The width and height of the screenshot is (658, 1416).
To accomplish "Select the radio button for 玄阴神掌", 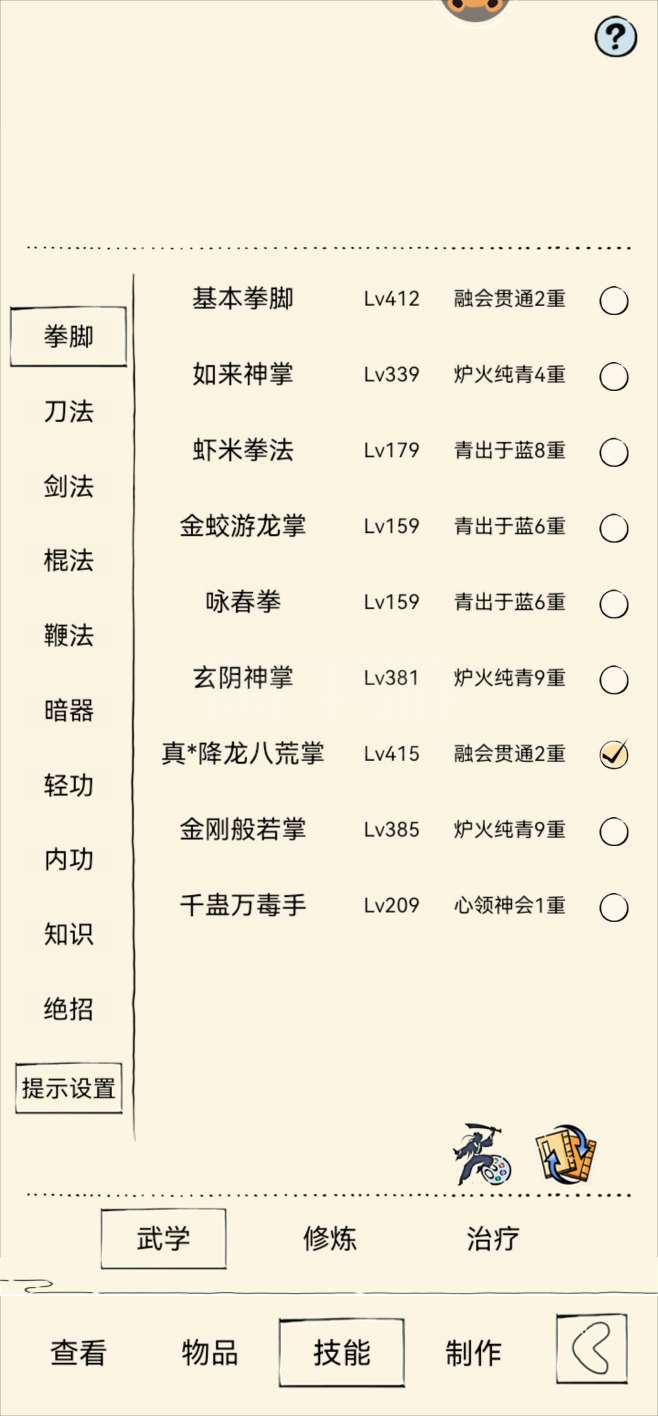I will [x=614, y=680].
